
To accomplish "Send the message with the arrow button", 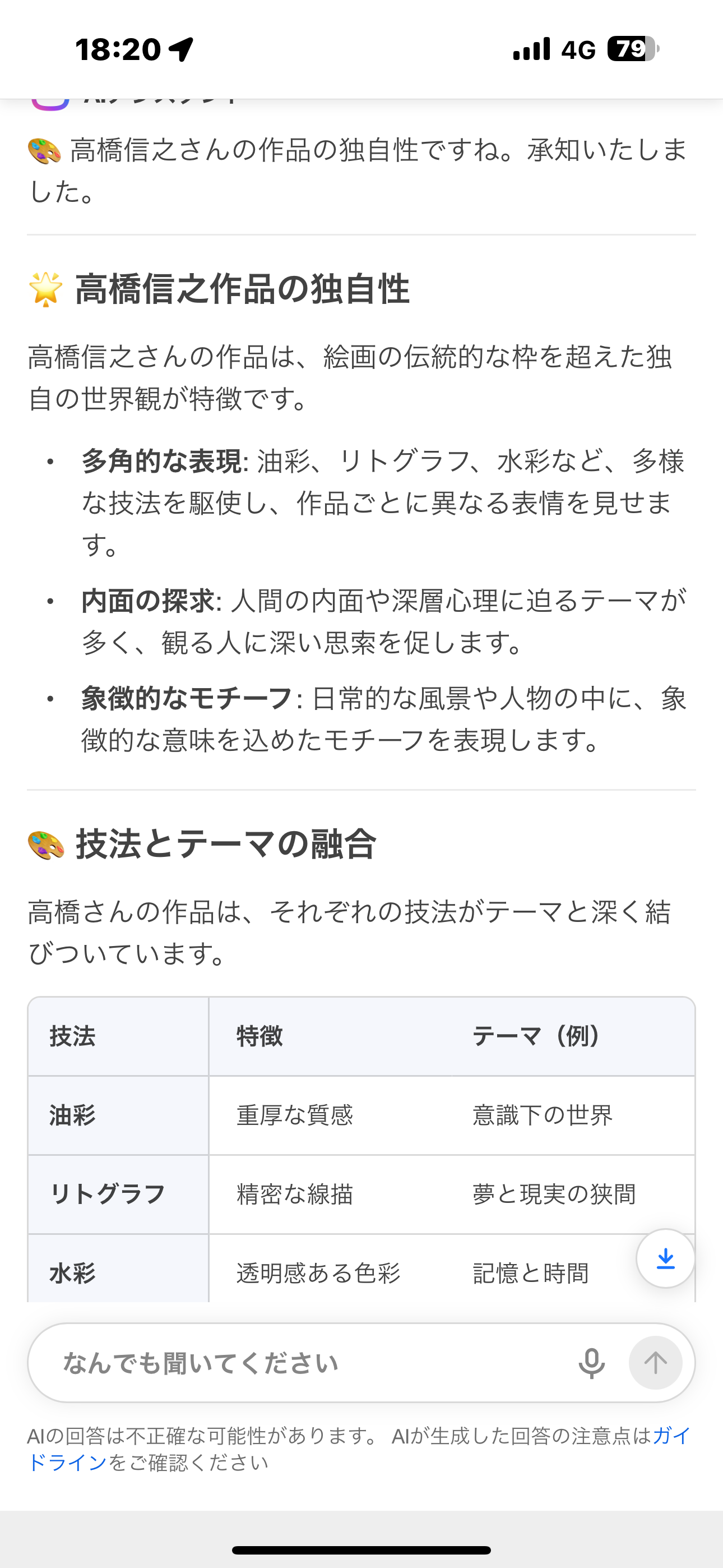I will tap(655, 1363).
